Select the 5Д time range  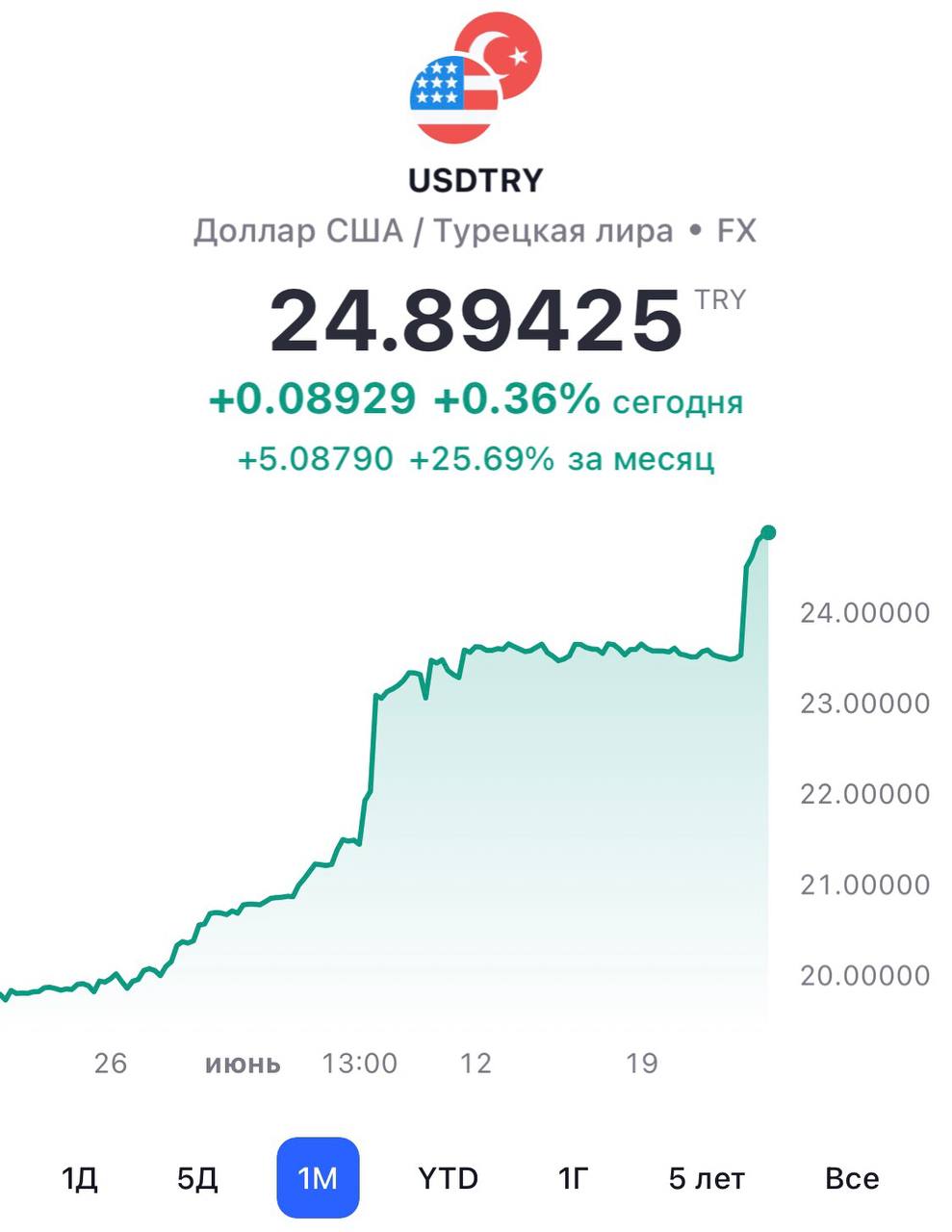point(197,1178)
